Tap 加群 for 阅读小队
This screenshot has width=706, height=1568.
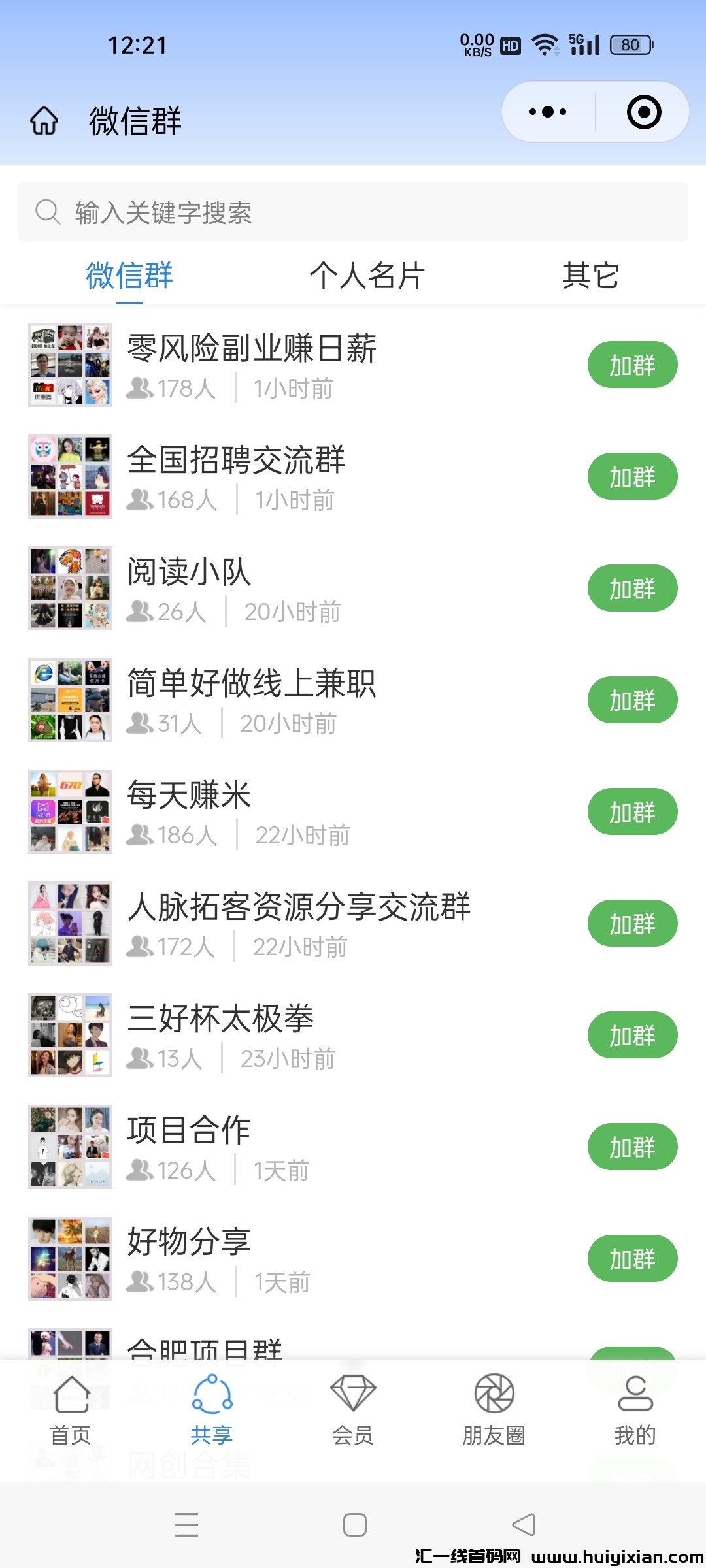pyautogui.click(x=632, y=588)
